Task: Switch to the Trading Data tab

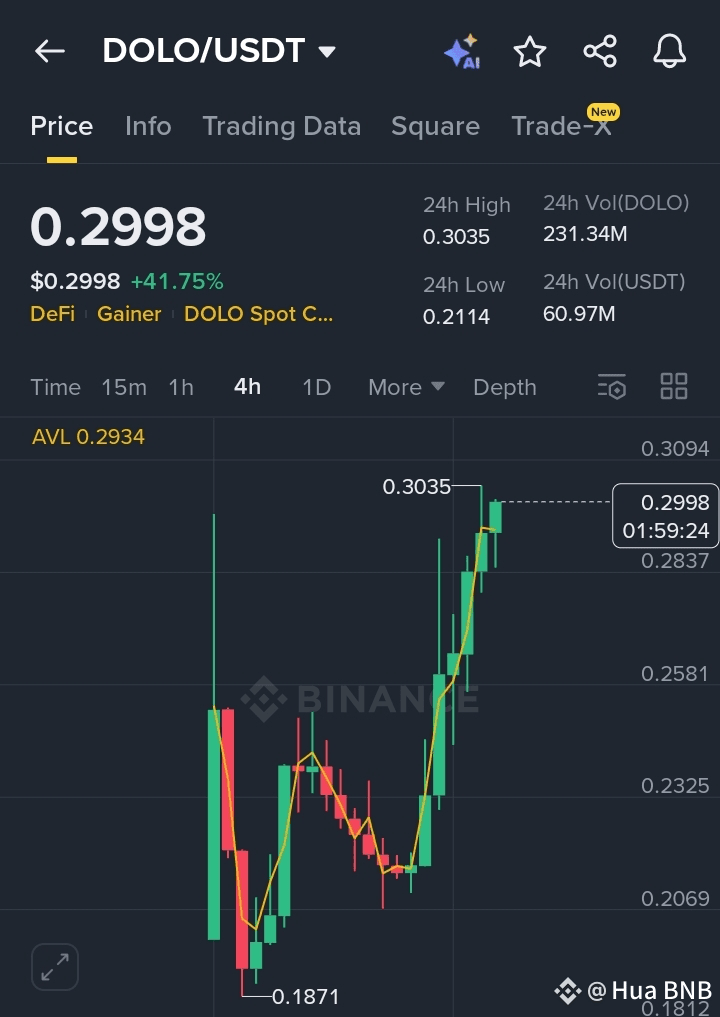Action: coord(281,126)
